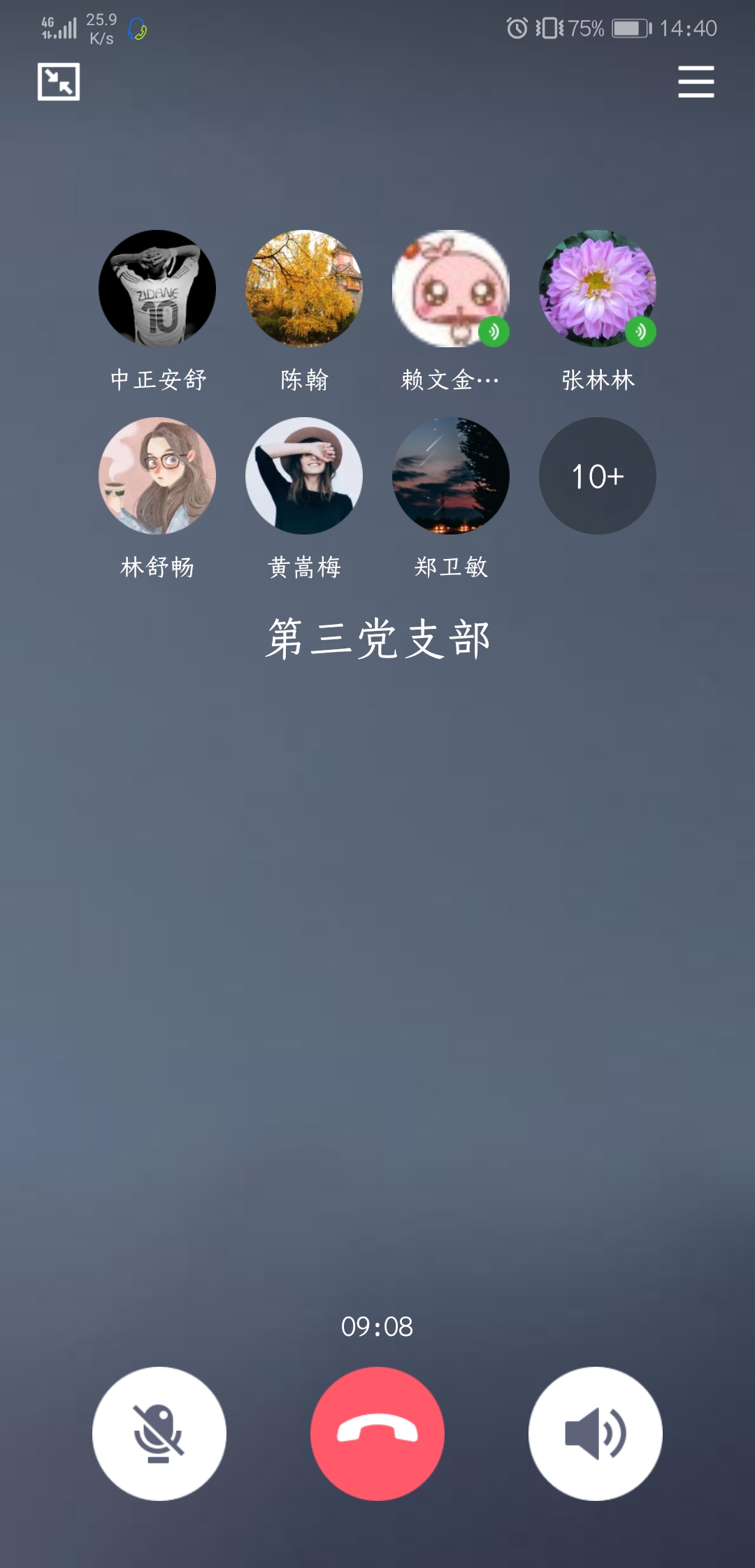Screen dimensions: 755x1568
Task: Show more participants via 10+ bubble
Action: pos(597,476)
